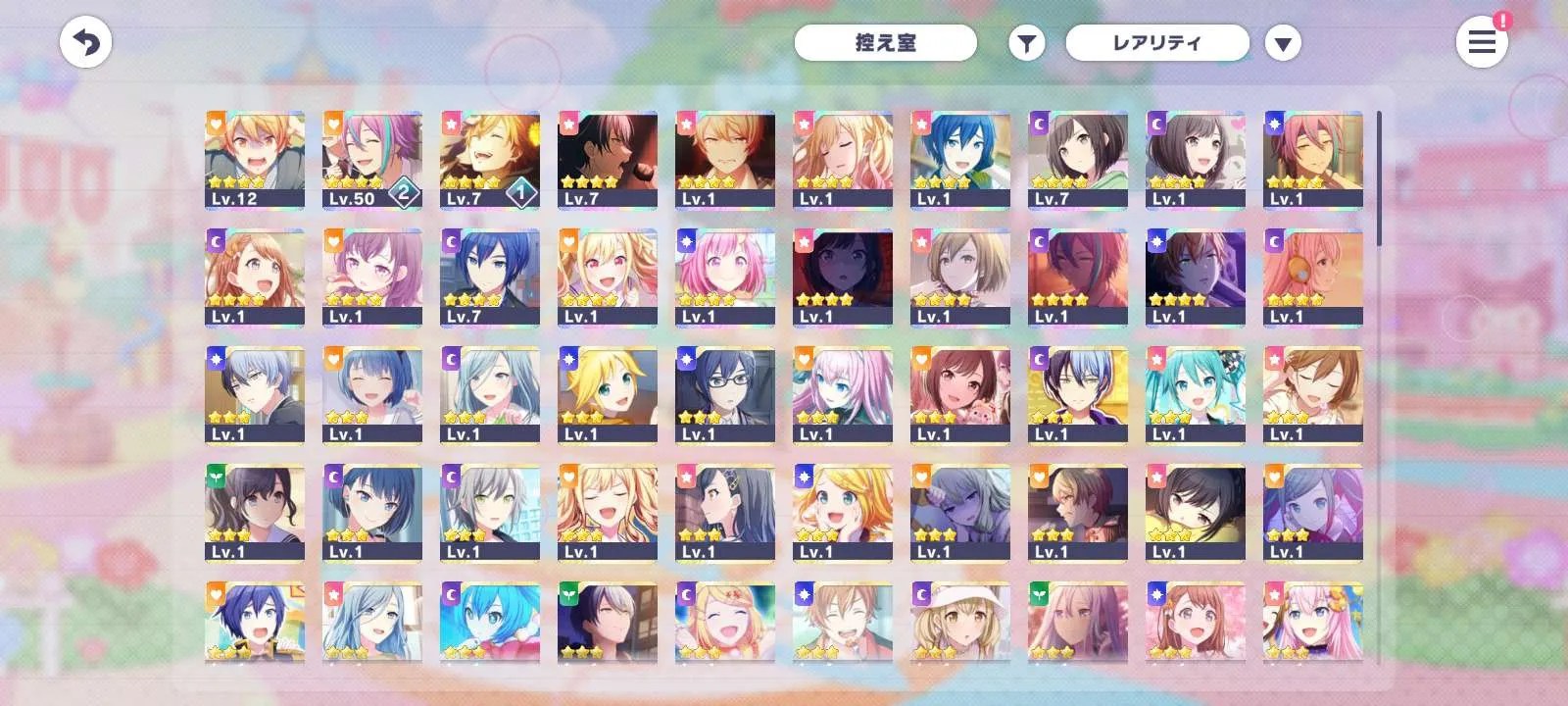Open the Lv.50 character card

(372, 159)
